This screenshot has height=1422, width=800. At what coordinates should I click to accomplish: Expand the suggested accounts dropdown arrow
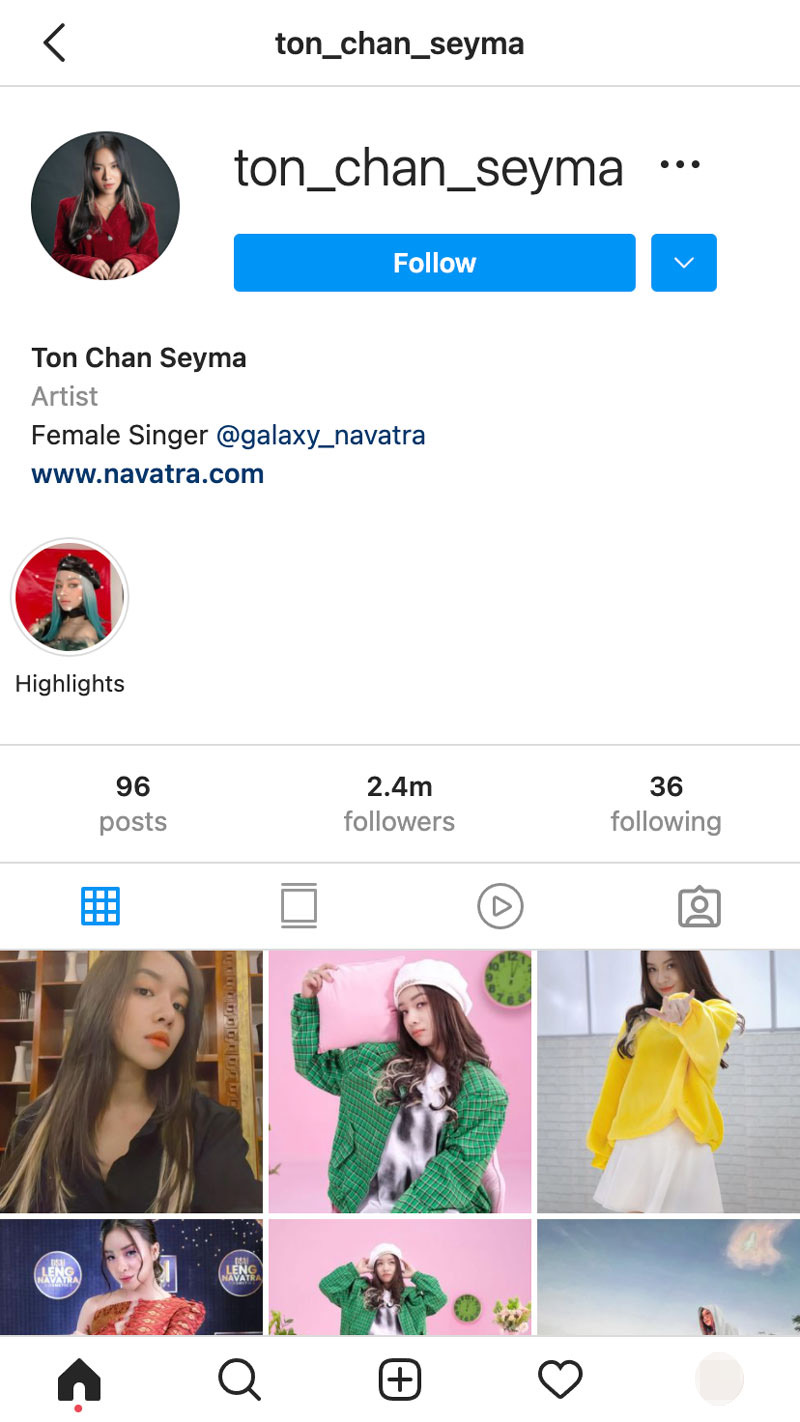coord(684,263)
